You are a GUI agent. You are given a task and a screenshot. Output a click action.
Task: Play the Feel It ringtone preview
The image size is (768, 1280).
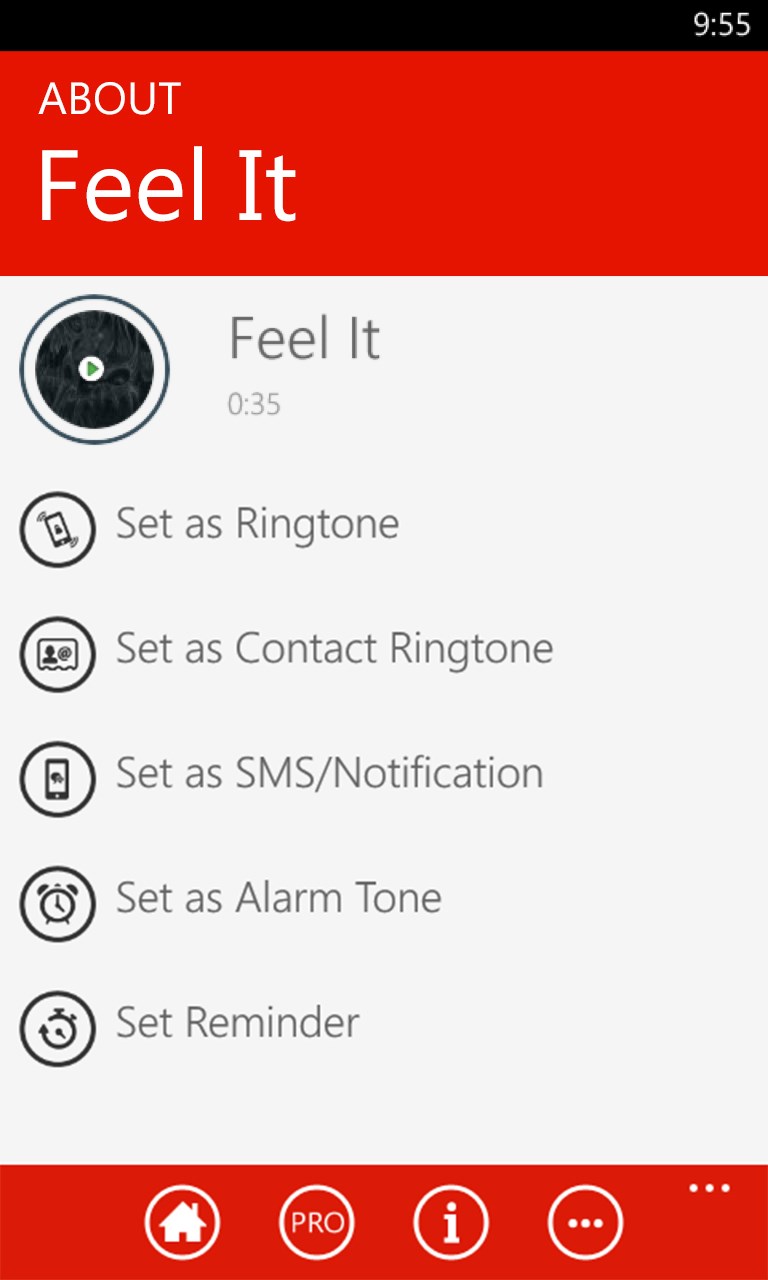coord(93,369)
